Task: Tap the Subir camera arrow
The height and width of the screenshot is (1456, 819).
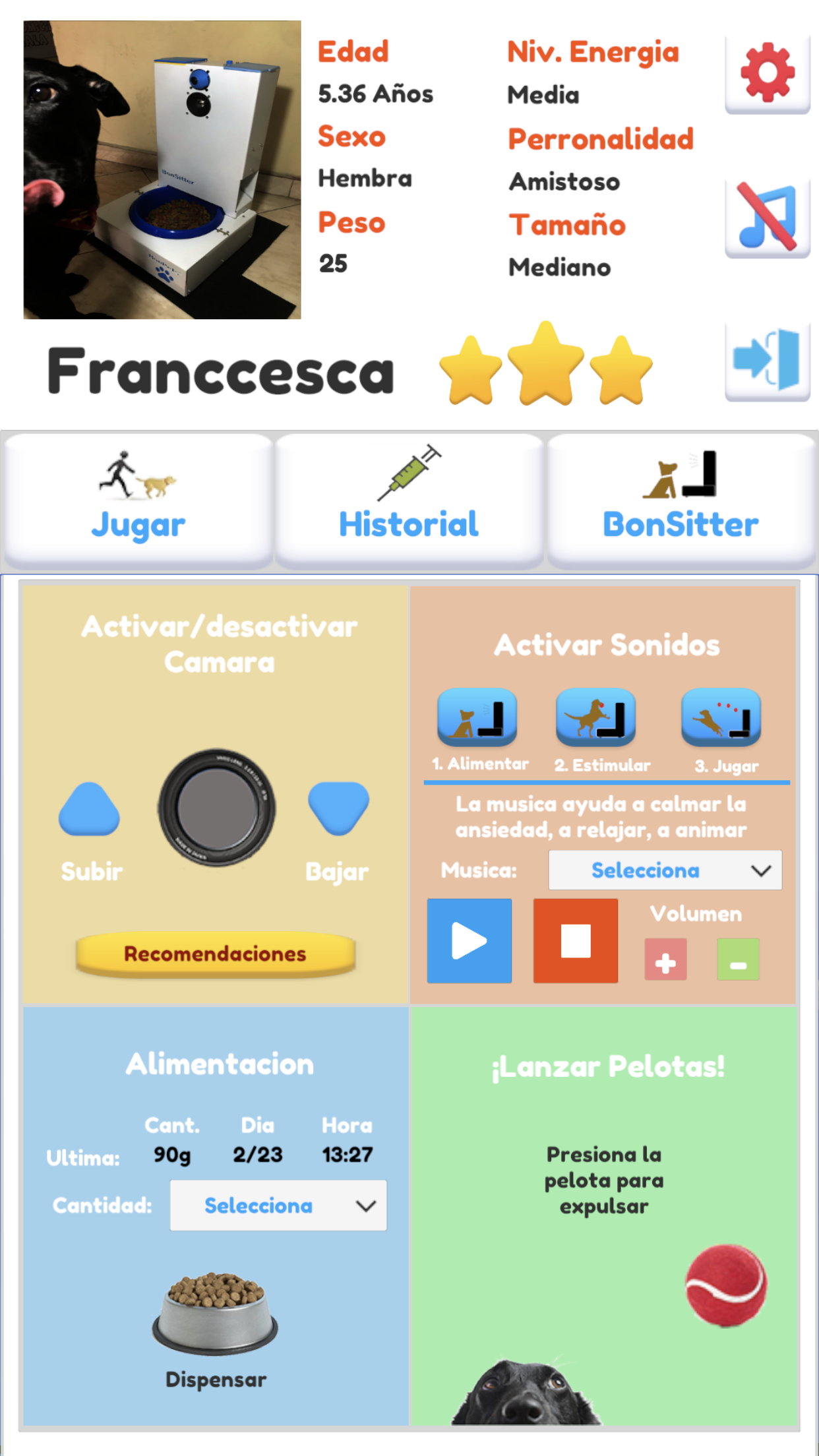Action: 89,810
